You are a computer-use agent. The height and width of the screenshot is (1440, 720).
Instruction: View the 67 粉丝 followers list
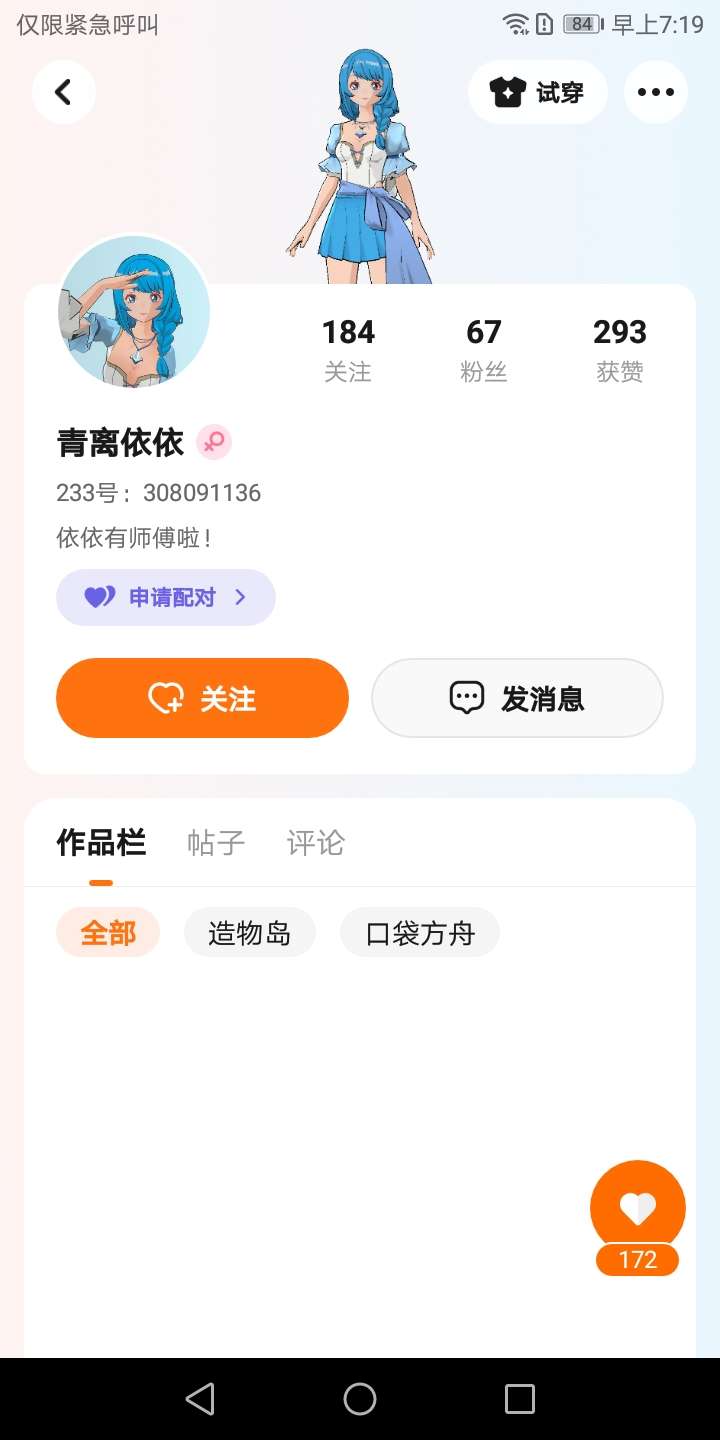tap(484, 349)
